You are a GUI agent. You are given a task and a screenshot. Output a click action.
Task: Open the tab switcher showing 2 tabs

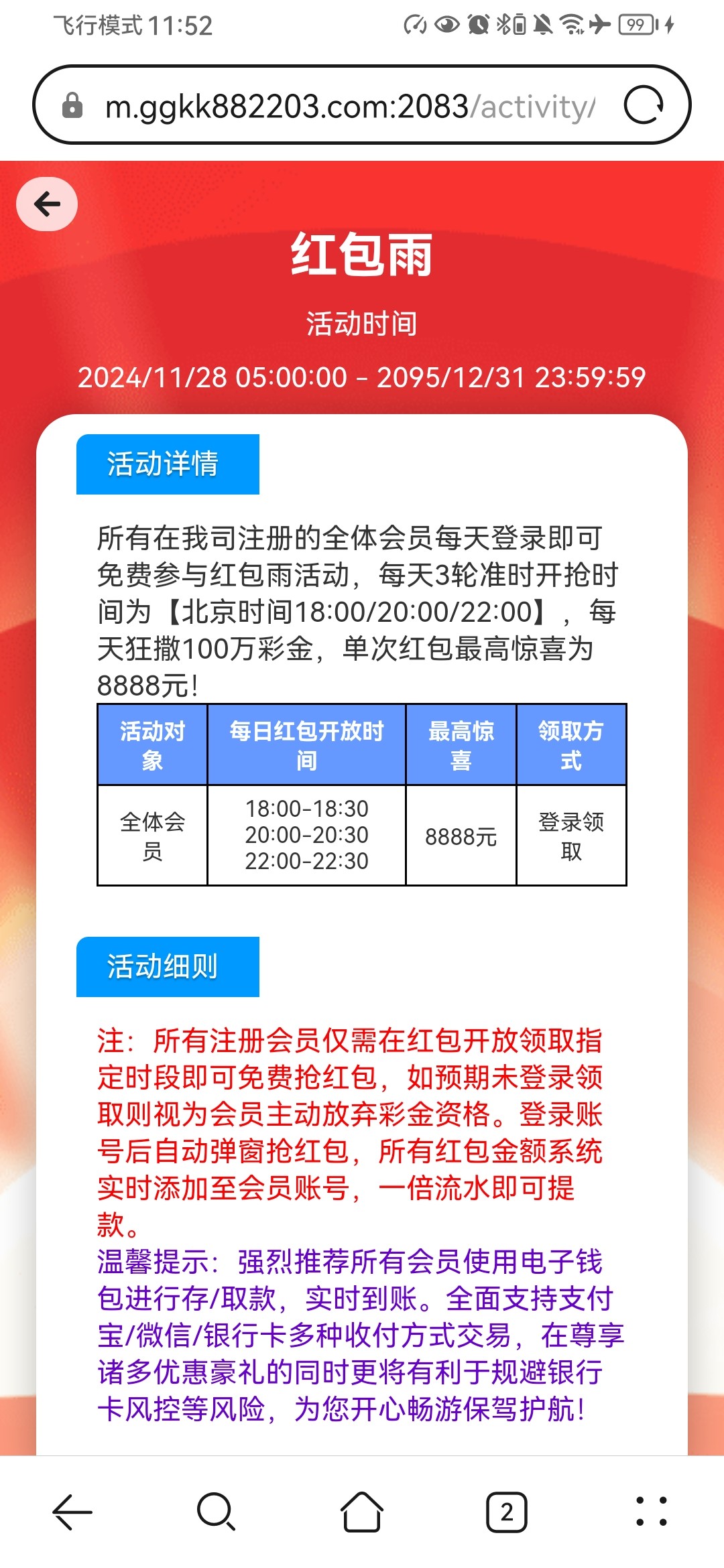(x=507, y=1512)
